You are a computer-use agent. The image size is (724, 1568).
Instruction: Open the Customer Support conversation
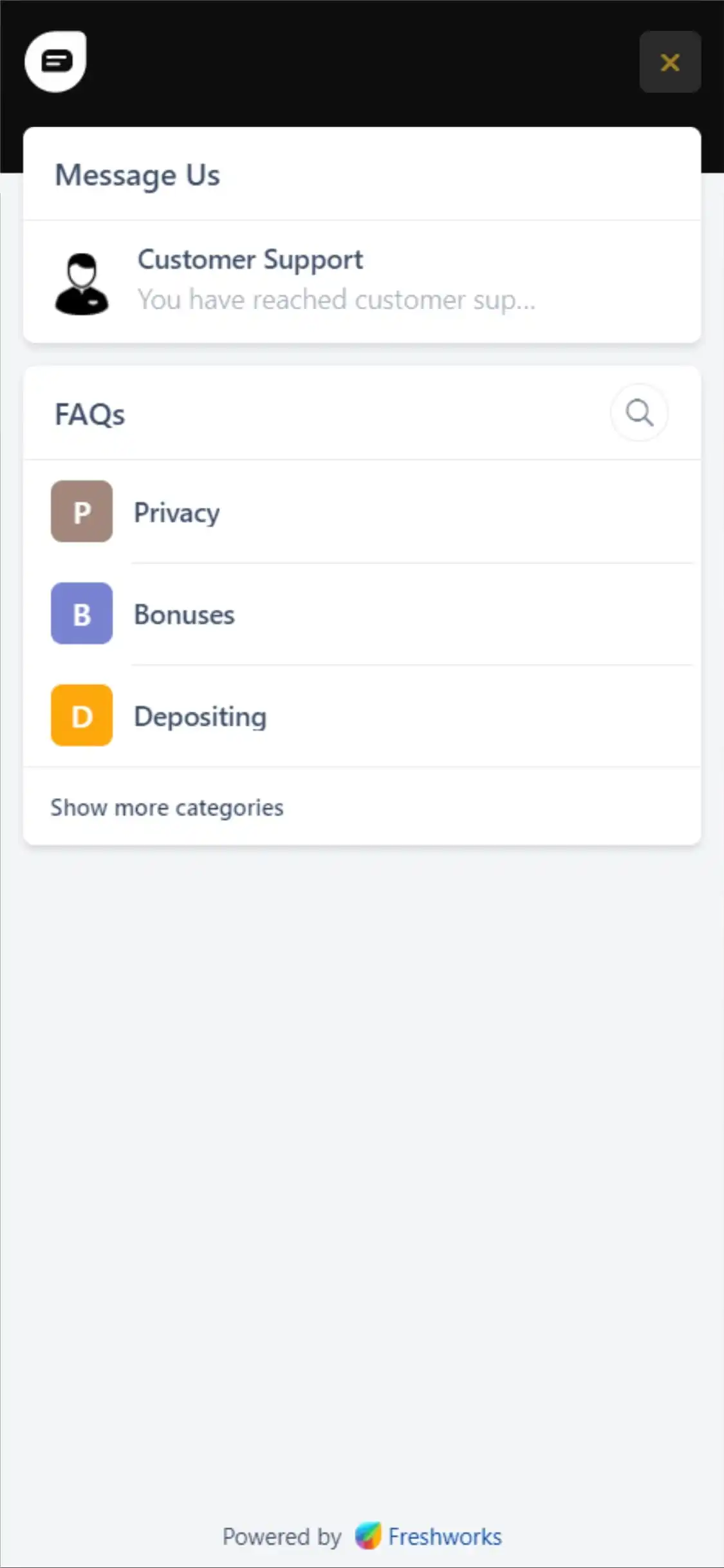click(x=360, y=281)
